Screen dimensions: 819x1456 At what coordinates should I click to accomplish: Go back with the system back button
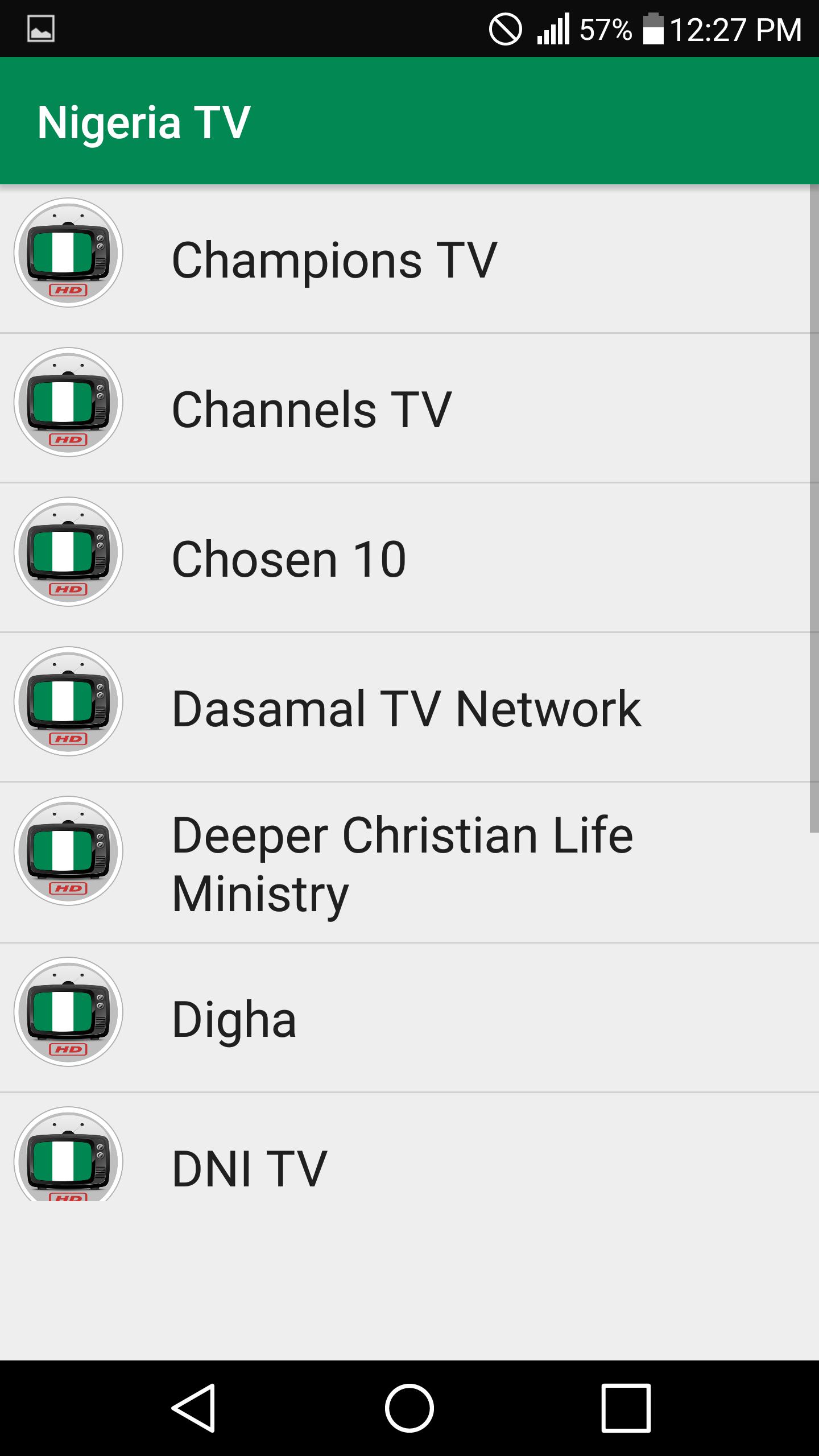click(193, 1408)
